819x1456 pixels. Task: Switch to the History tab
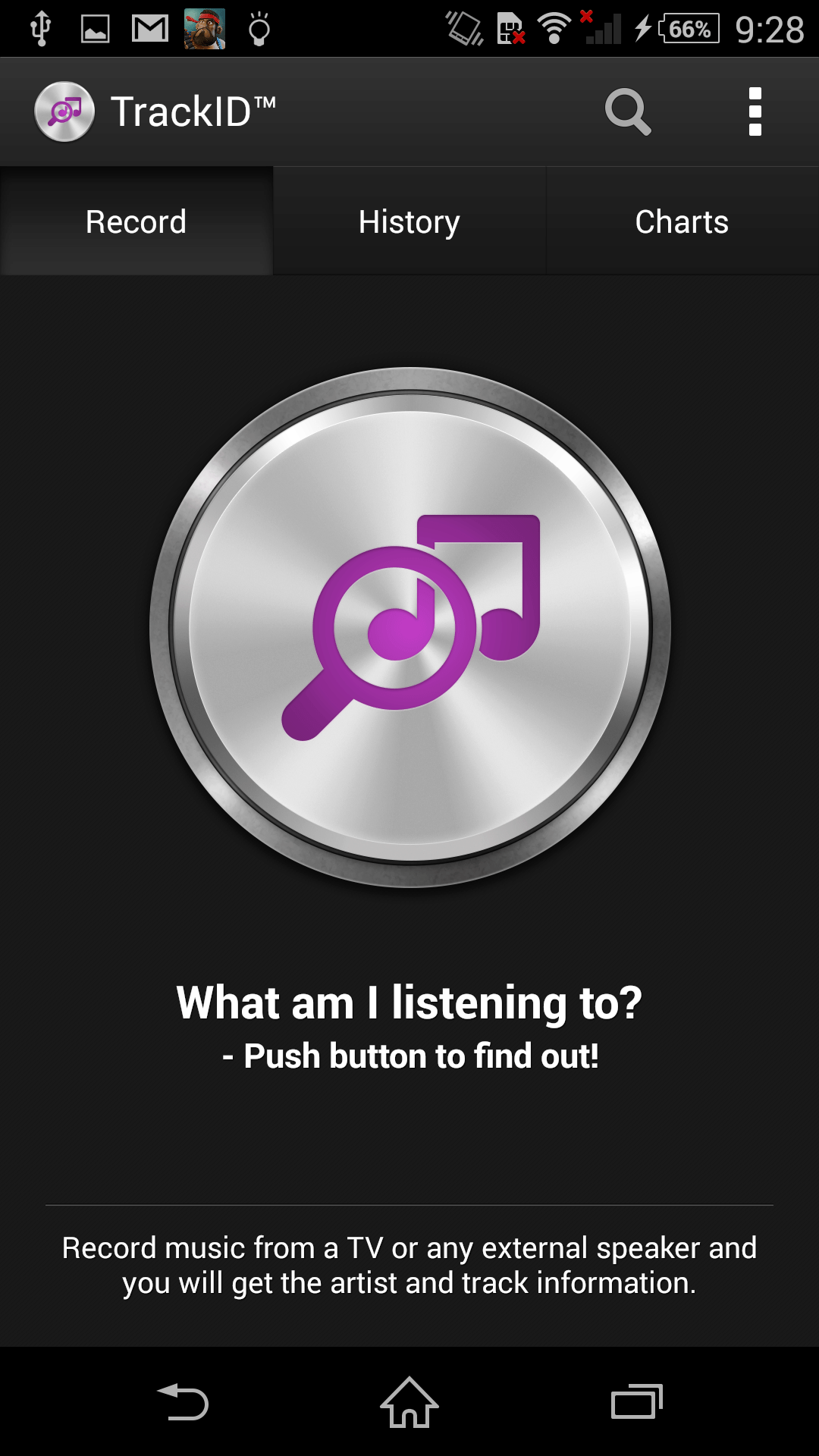pyautogui.click(x=409, y=221)
